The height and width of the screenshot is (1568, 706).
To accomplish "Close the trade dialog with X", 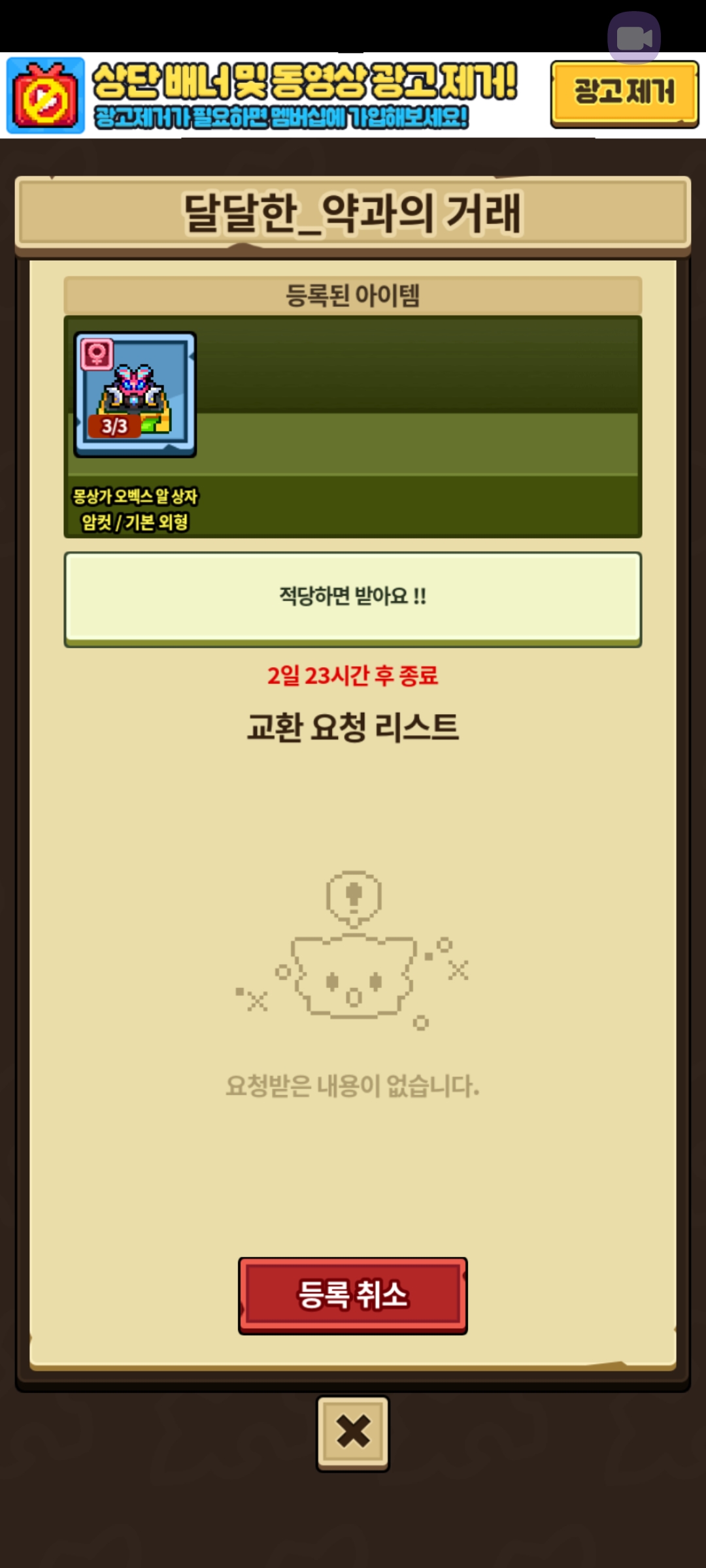I will click(x=353, y=1432).
